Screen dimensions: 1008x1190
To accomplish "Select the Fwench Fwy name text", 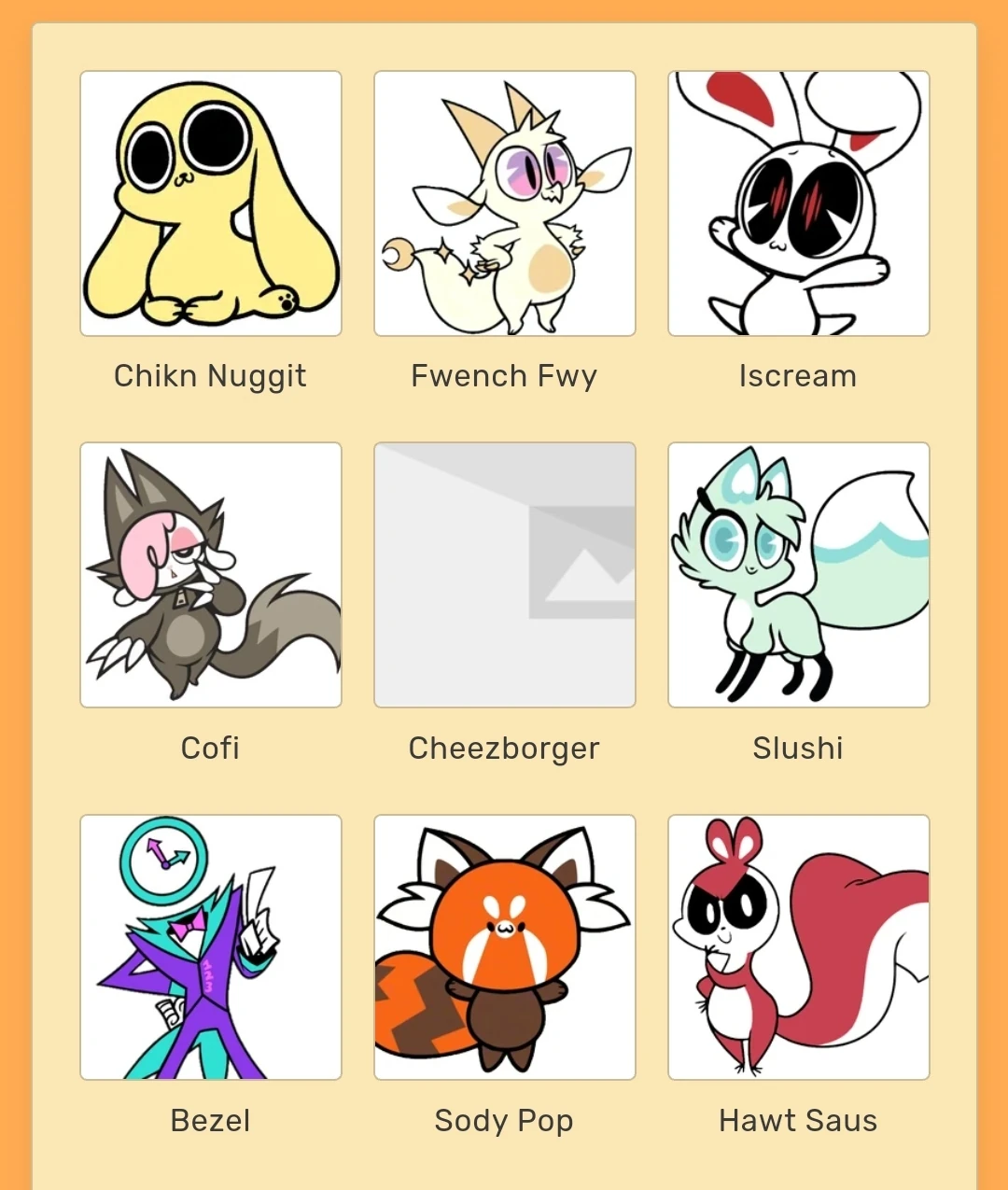I will 504,376.
